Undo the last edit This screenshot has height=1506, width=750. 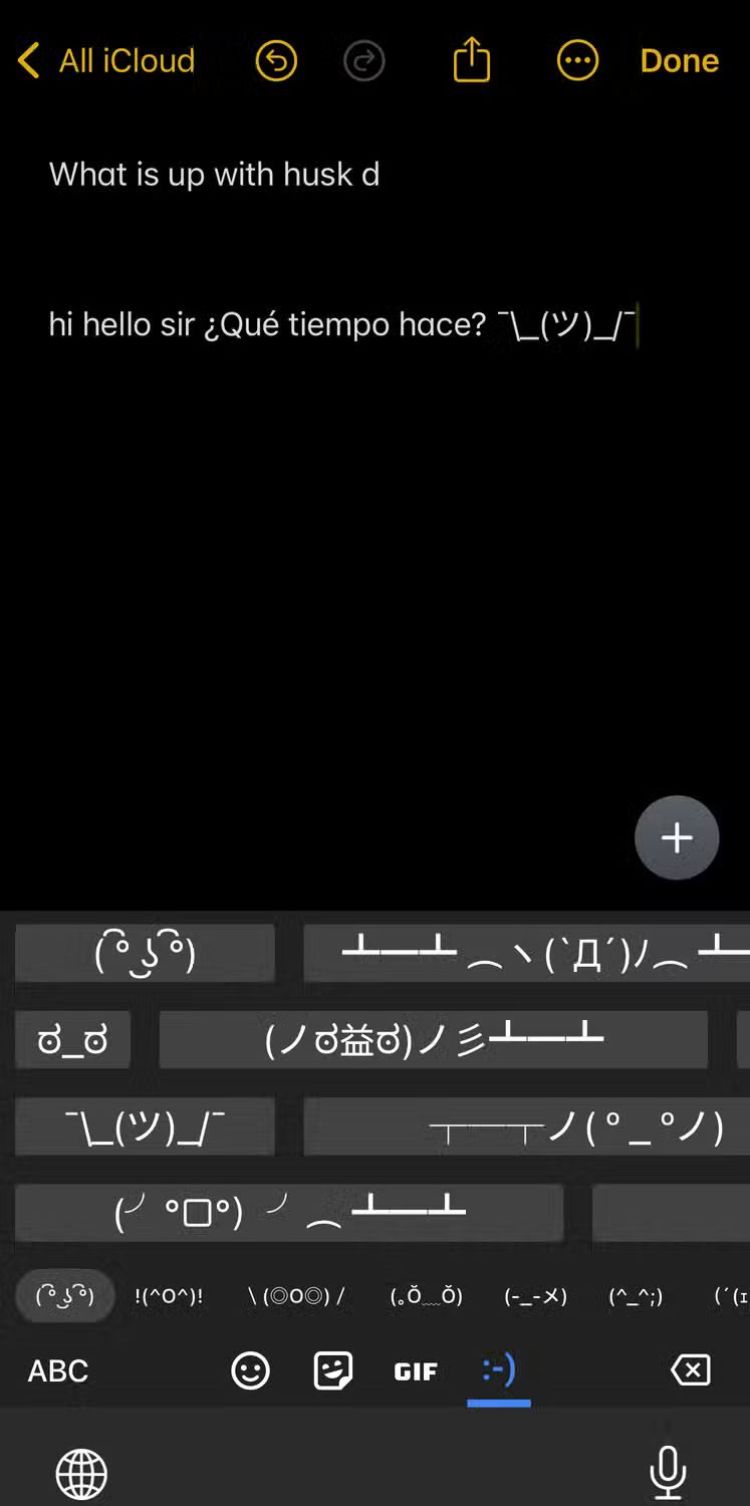pyautogui.click(x=276, y=61)
